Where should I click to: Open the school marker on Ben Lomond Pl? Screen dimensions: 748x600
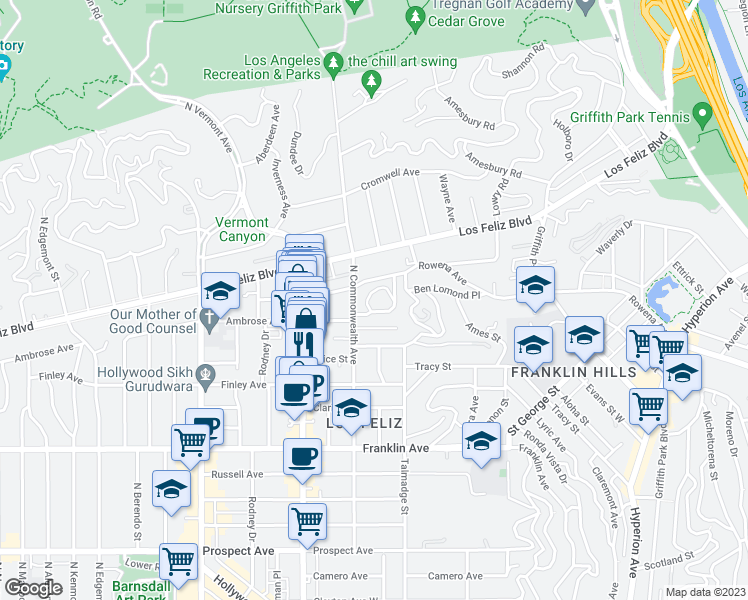pyautogui.click(x=535, y=286)
